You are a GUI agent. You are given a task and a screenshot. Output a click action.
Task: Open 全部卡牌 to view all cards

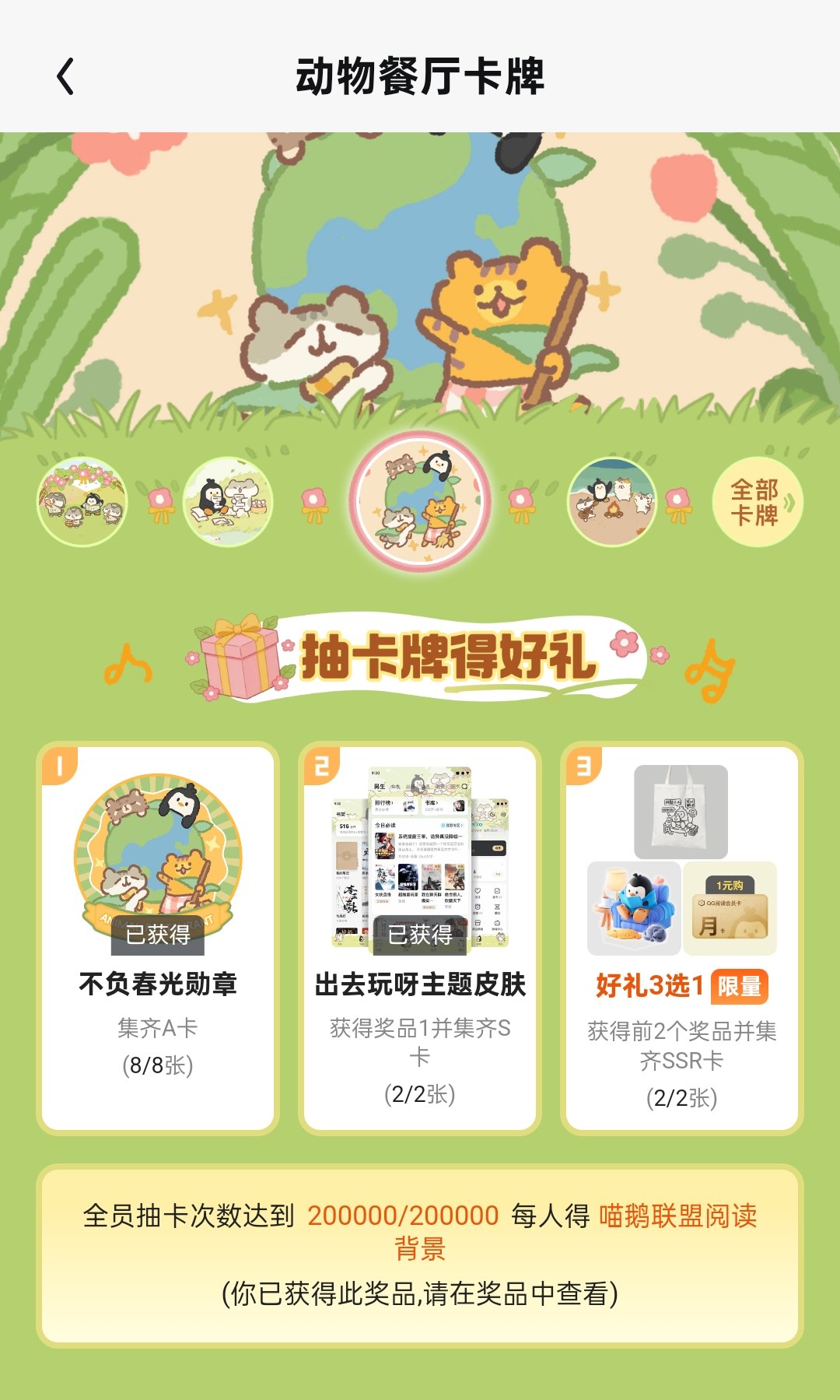coord(757,502)
